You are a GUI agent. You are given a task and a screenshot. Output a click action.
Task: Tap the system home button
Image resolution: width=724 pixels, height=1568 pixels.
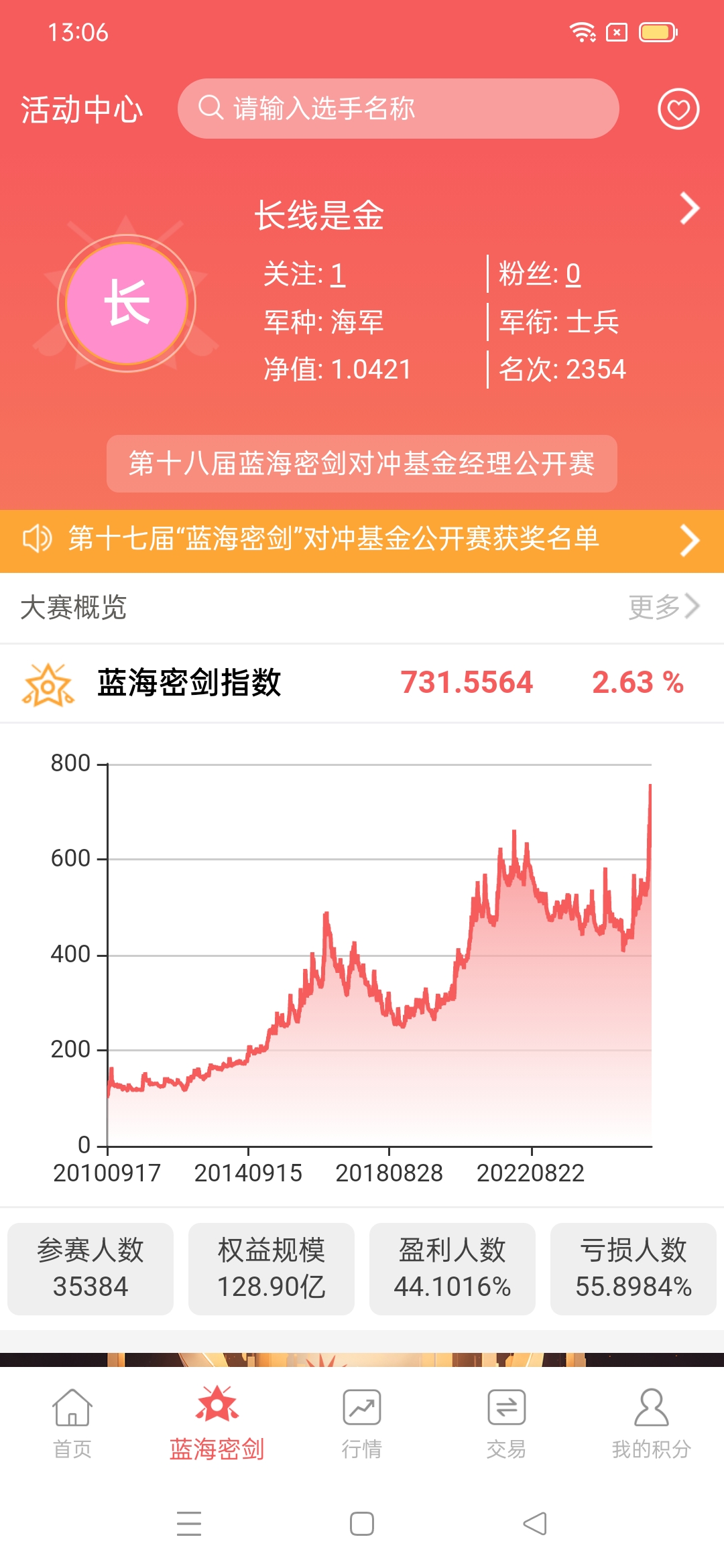362,1523
